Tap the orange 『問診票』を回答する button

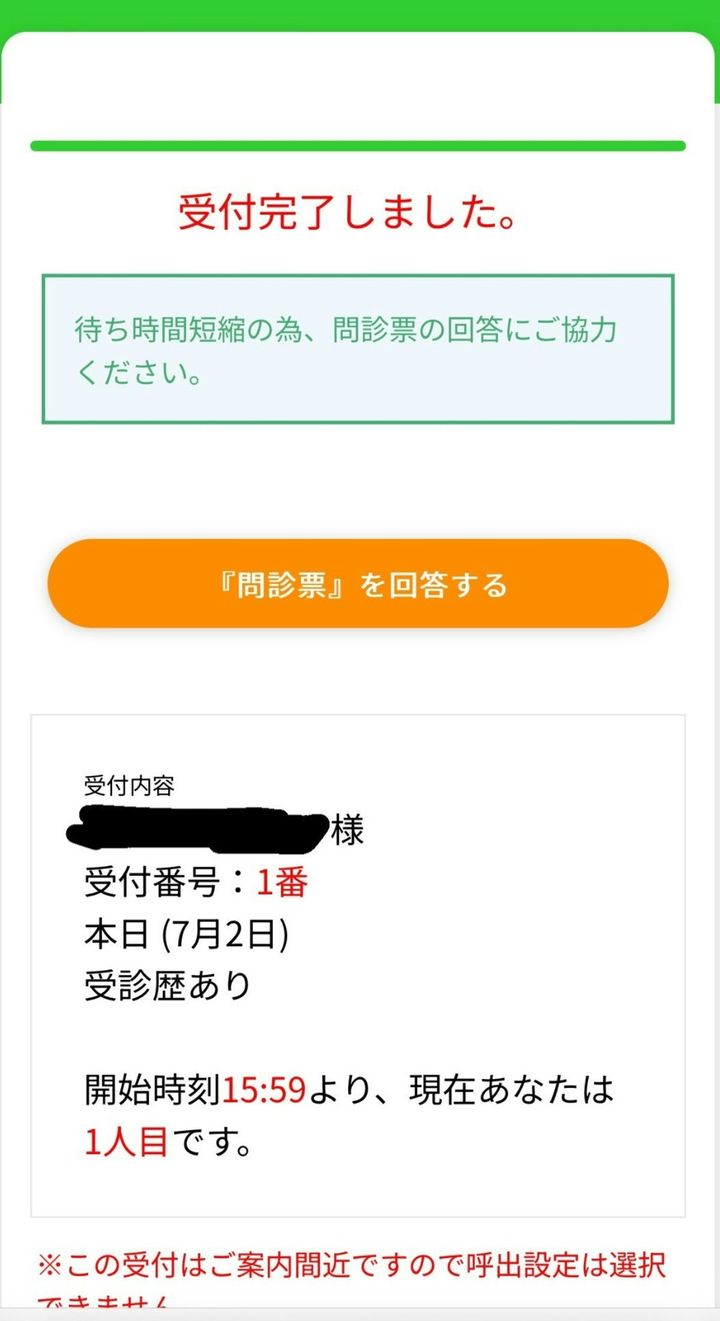pyautogui.click(x=358, y=584)
